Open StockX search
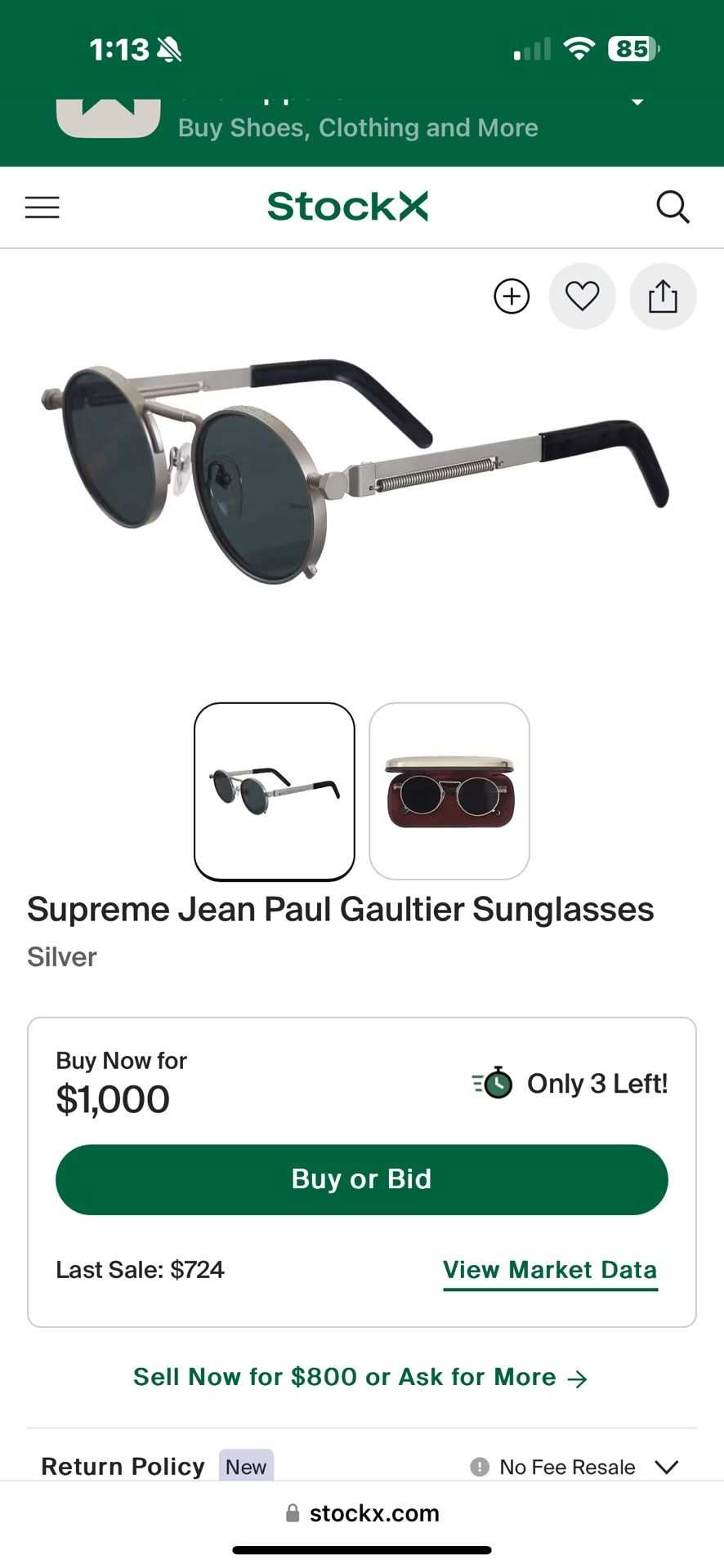 click(673, 207)
